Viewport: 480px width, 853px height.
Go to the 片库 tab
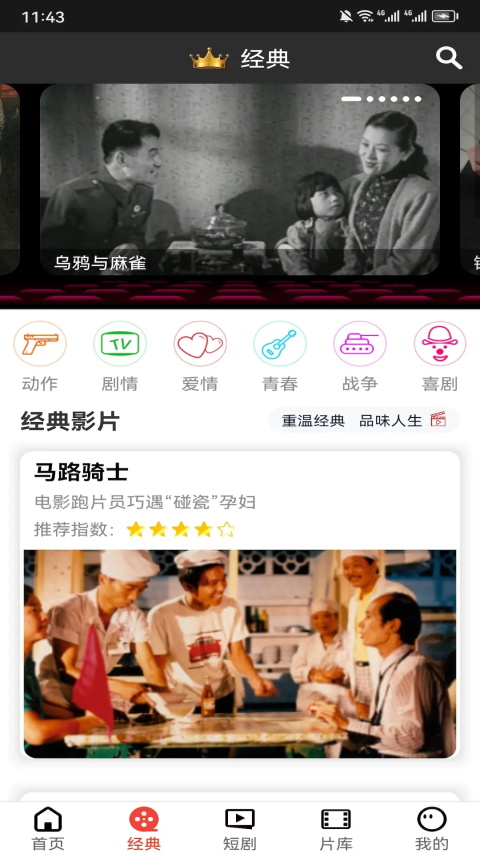(336, 829)
